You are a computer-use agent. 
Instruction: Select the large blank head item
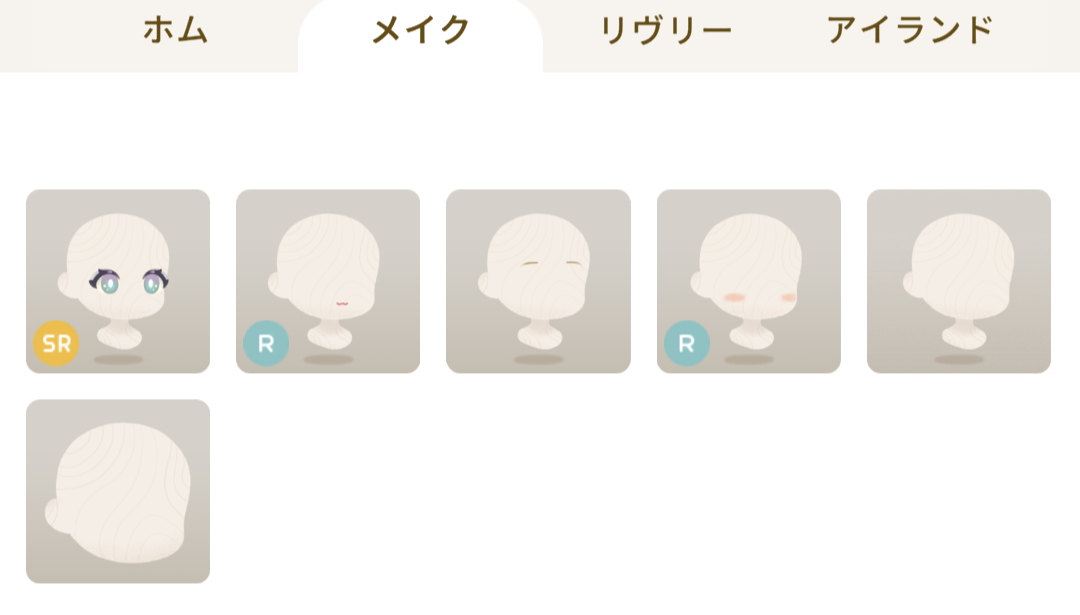click(118, 491)
